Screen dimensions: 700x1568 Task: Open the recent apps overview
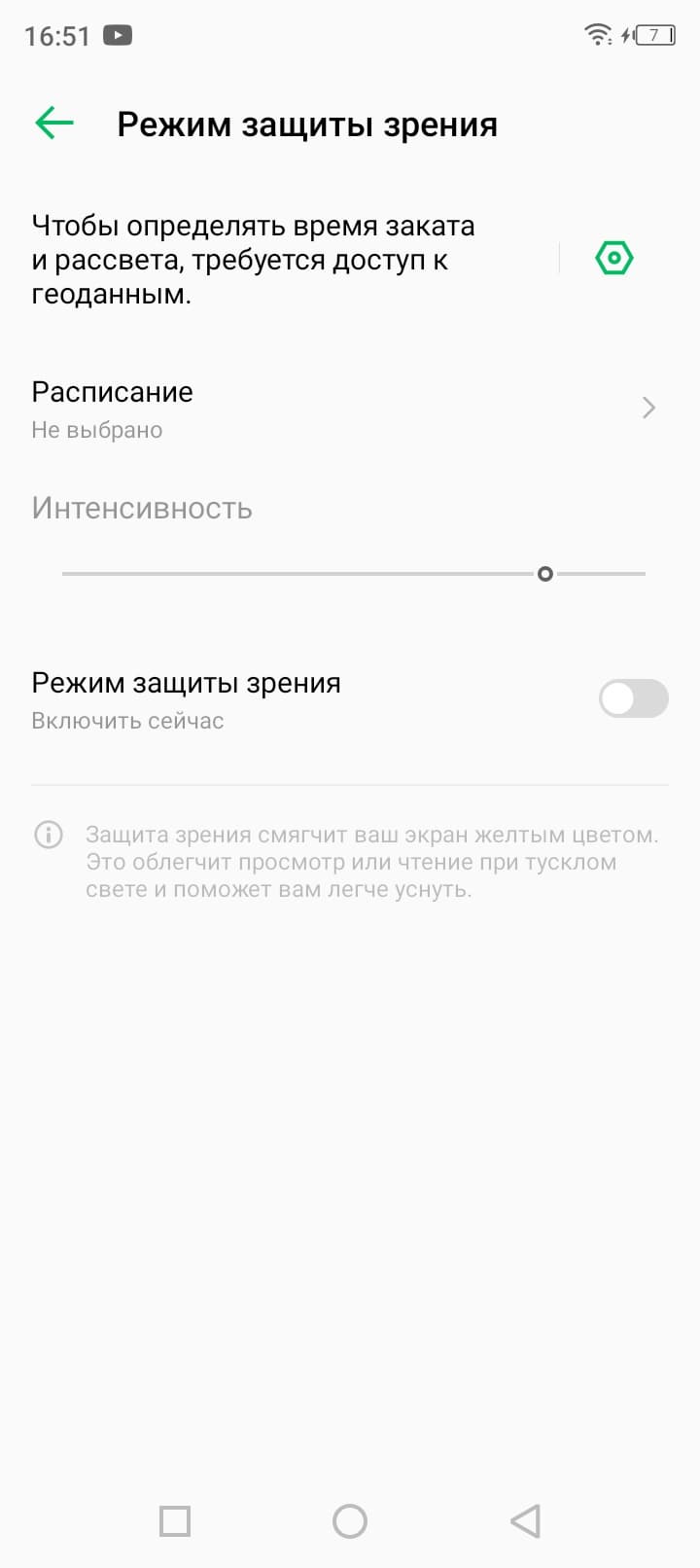175,1520
